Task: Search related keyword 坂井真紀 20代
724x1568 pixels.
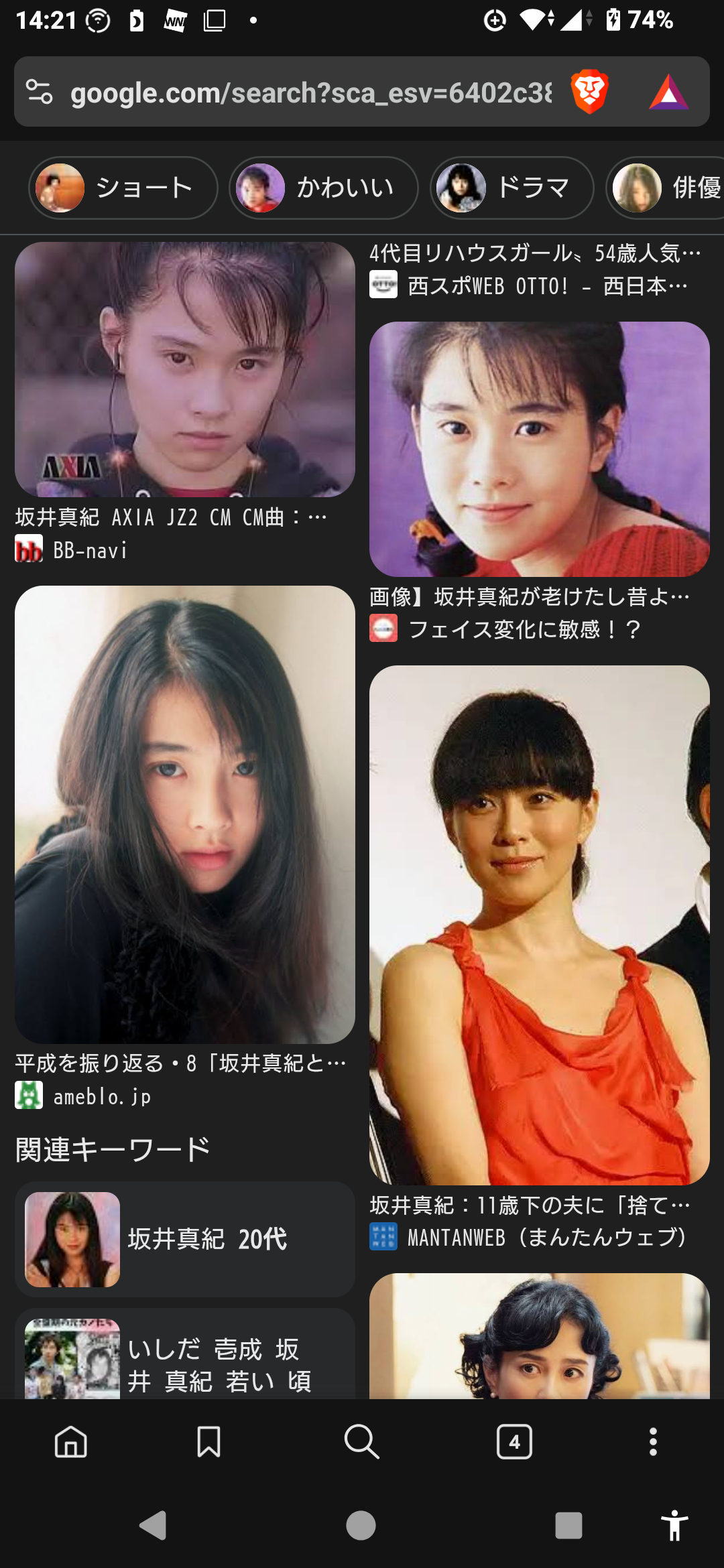Action: (x=185, y=1239)
